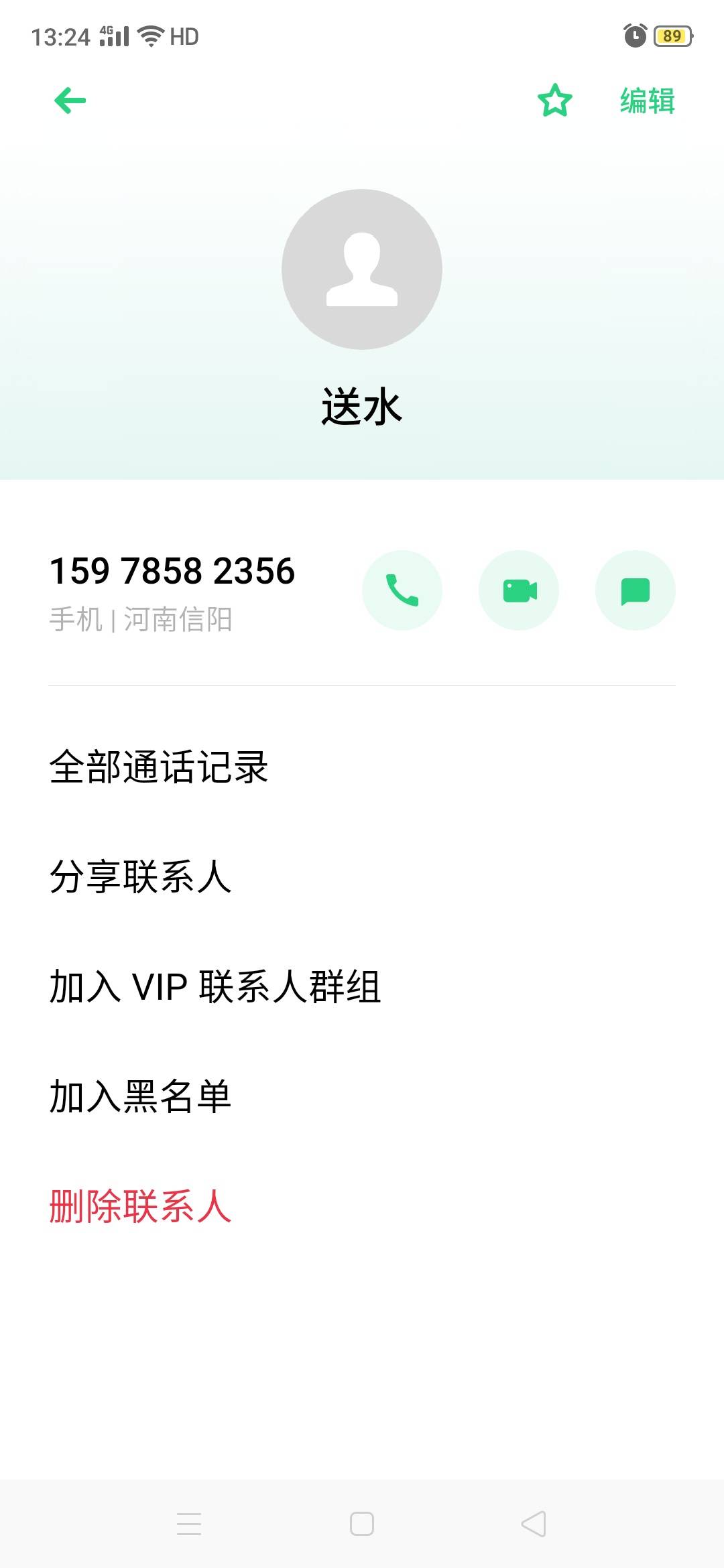This screenshot has height=1568, width=724.
Task: Tap the contact avatar placeholder
Action: point(362,269)
